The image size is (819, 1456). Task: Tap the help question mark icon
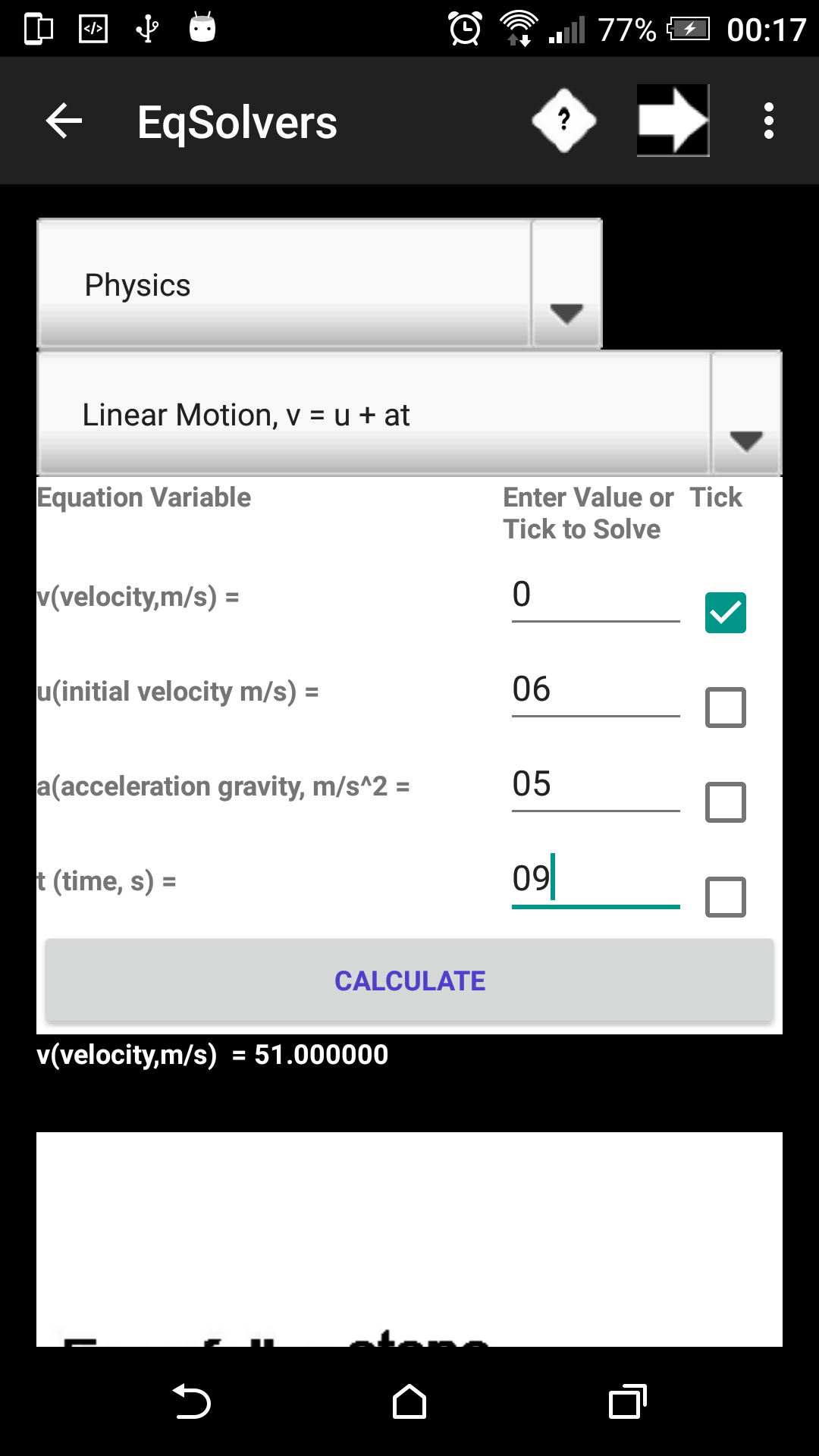click(564, 121)
